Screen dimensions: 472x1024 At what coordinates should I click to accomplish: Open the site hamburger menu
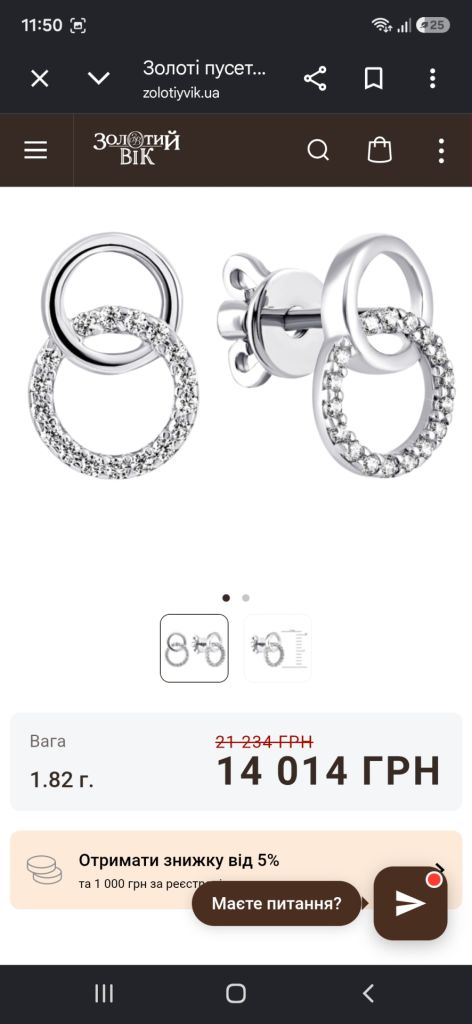coord(36,151)
